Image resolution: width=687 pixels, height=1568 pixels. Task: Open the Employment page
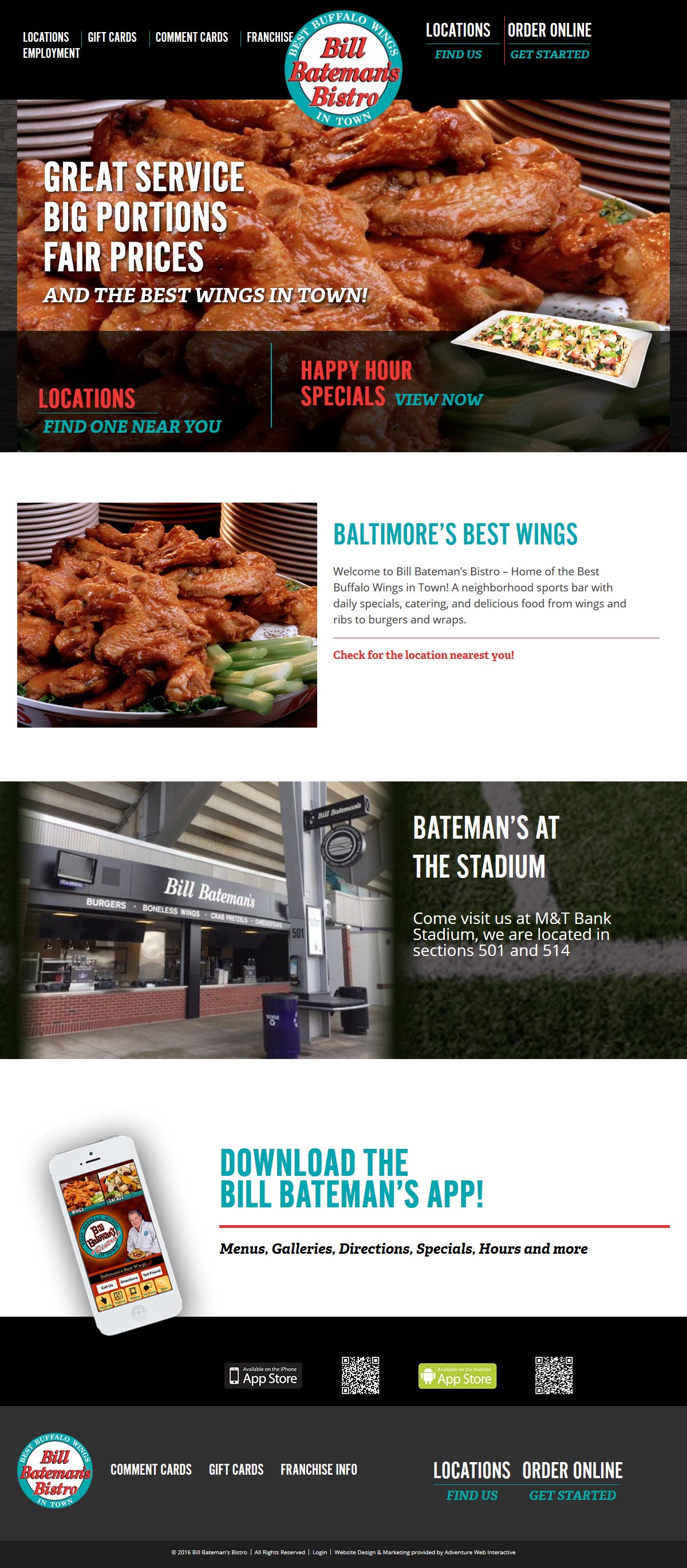pyautogui.click(x=51, y=54)
